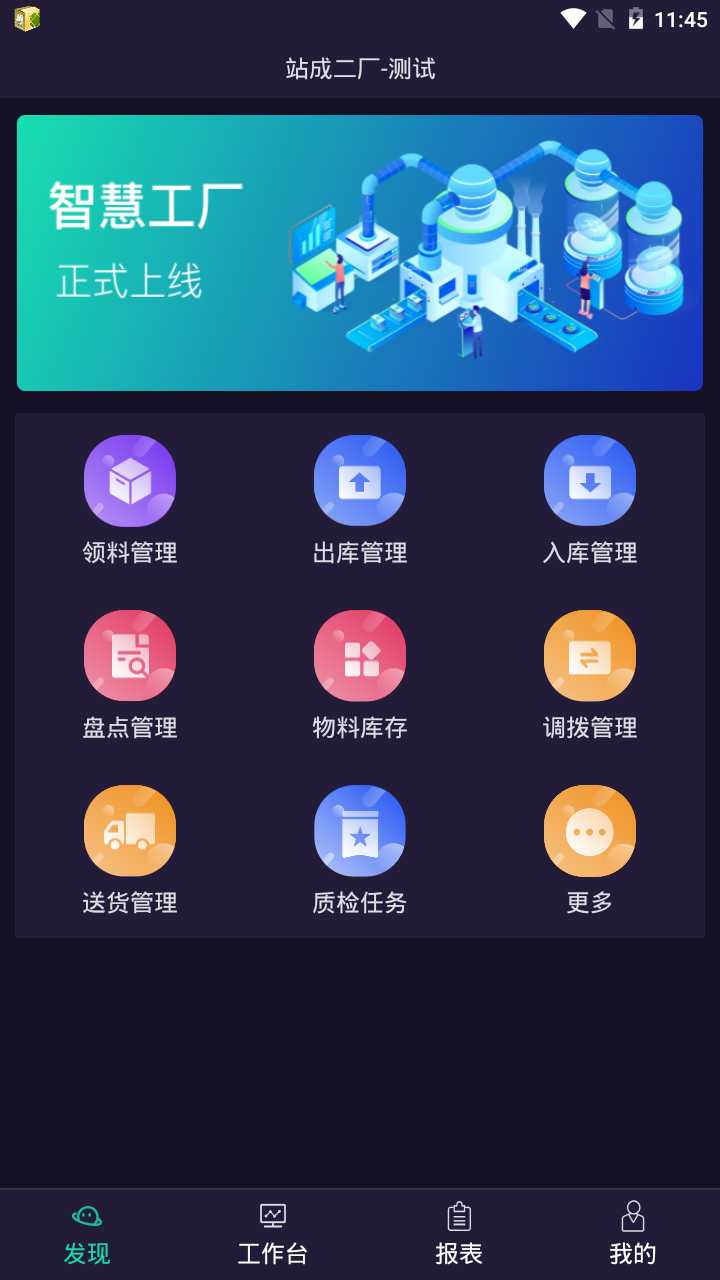Open 入库管理 (Inbound Management) icon
The height and width of the screenshot is (1280, 720).
pos(590,480)
